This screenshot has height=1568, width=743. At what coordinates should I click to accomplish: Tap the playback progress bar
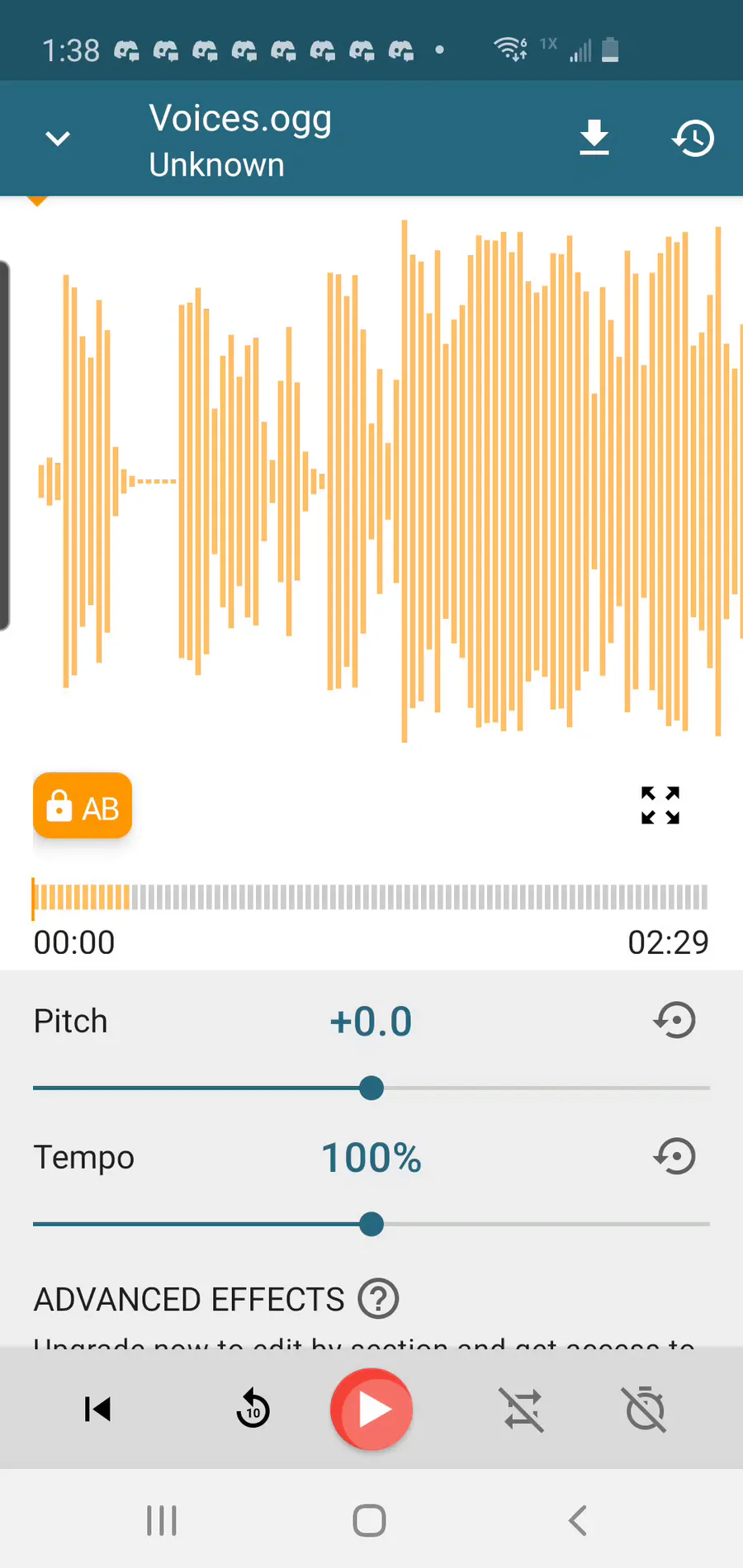(370, 897)
